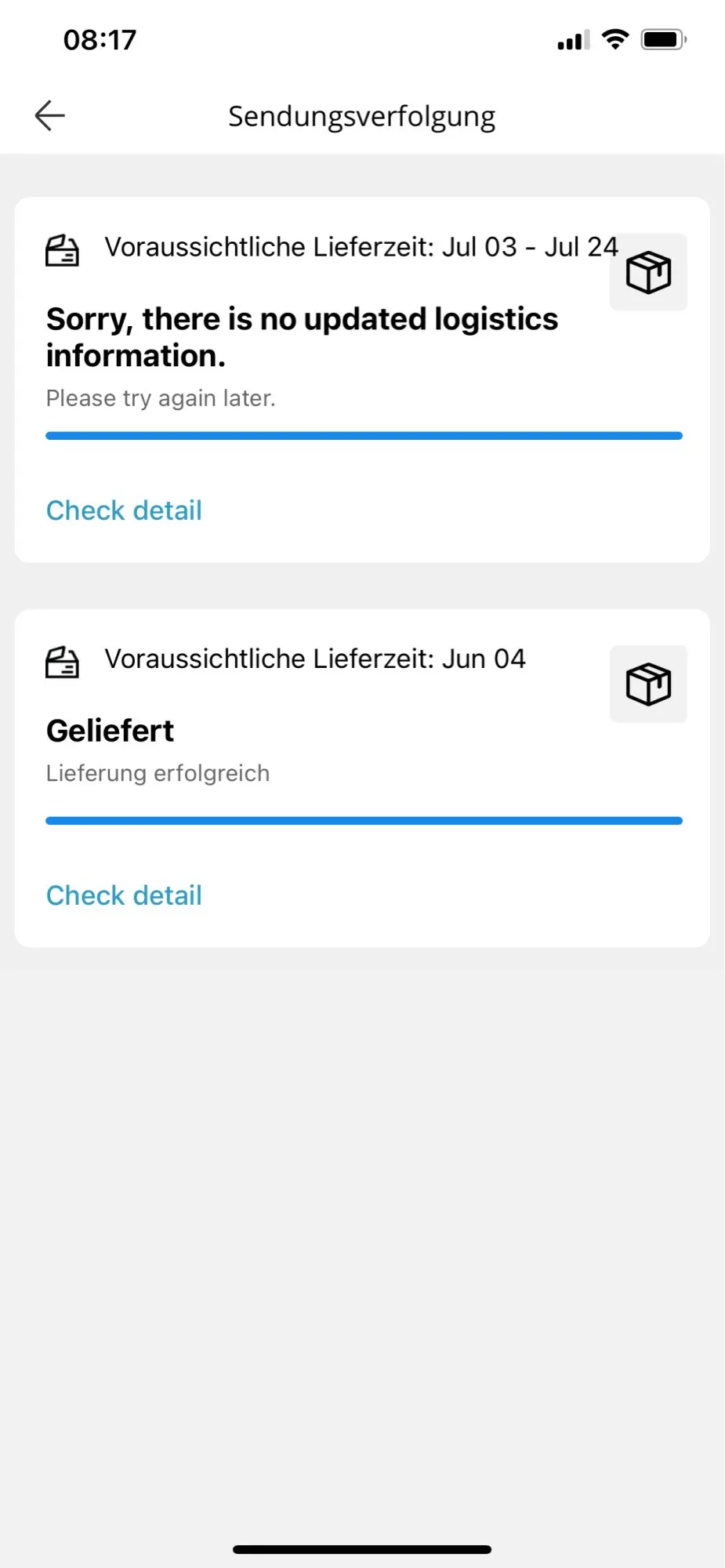Tap the package icon for Jun 04 shipment

(x=648, y=684)
